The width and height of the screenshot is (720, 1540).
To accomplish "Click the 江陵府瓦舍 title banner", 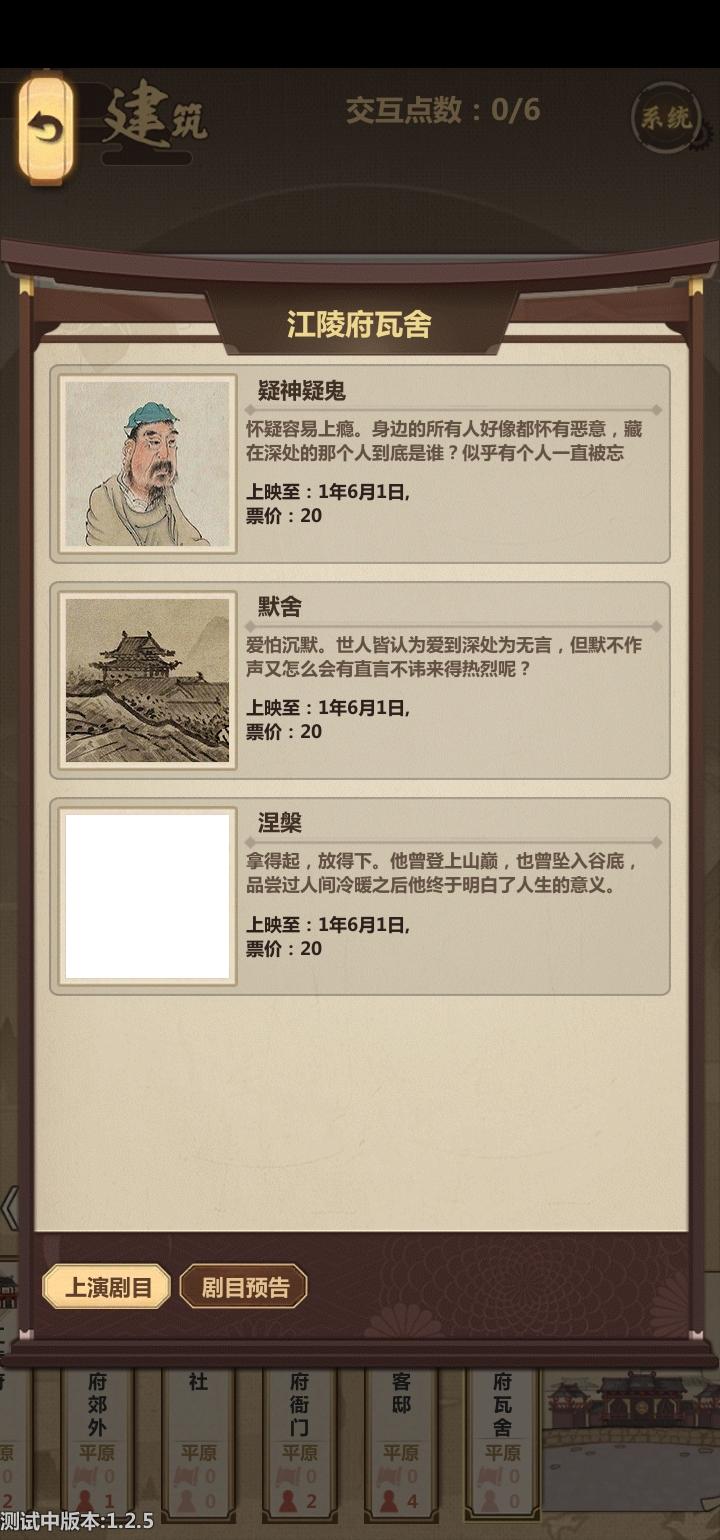I will tap(360, 325).
